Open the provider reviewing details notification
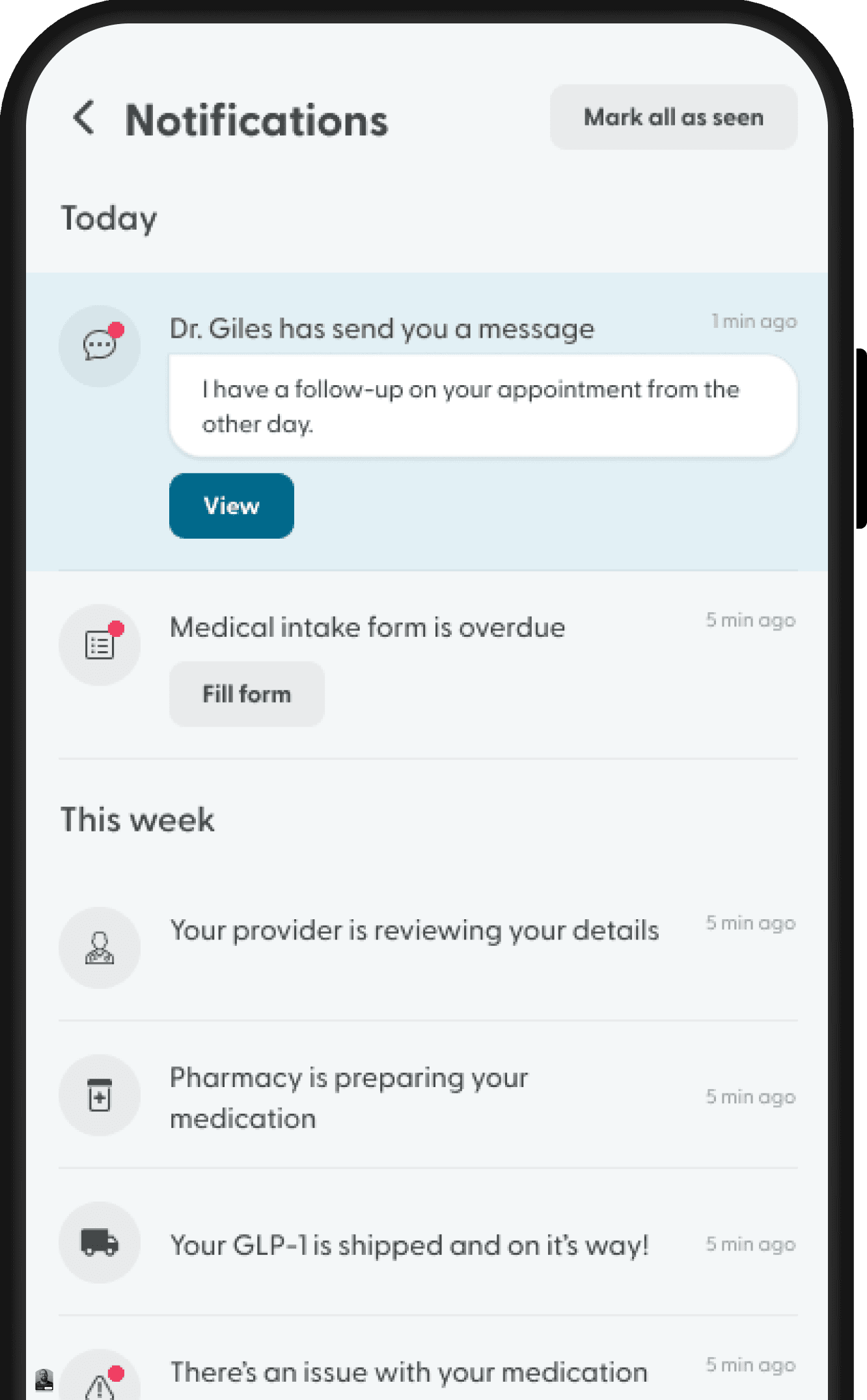 point(427,948)
